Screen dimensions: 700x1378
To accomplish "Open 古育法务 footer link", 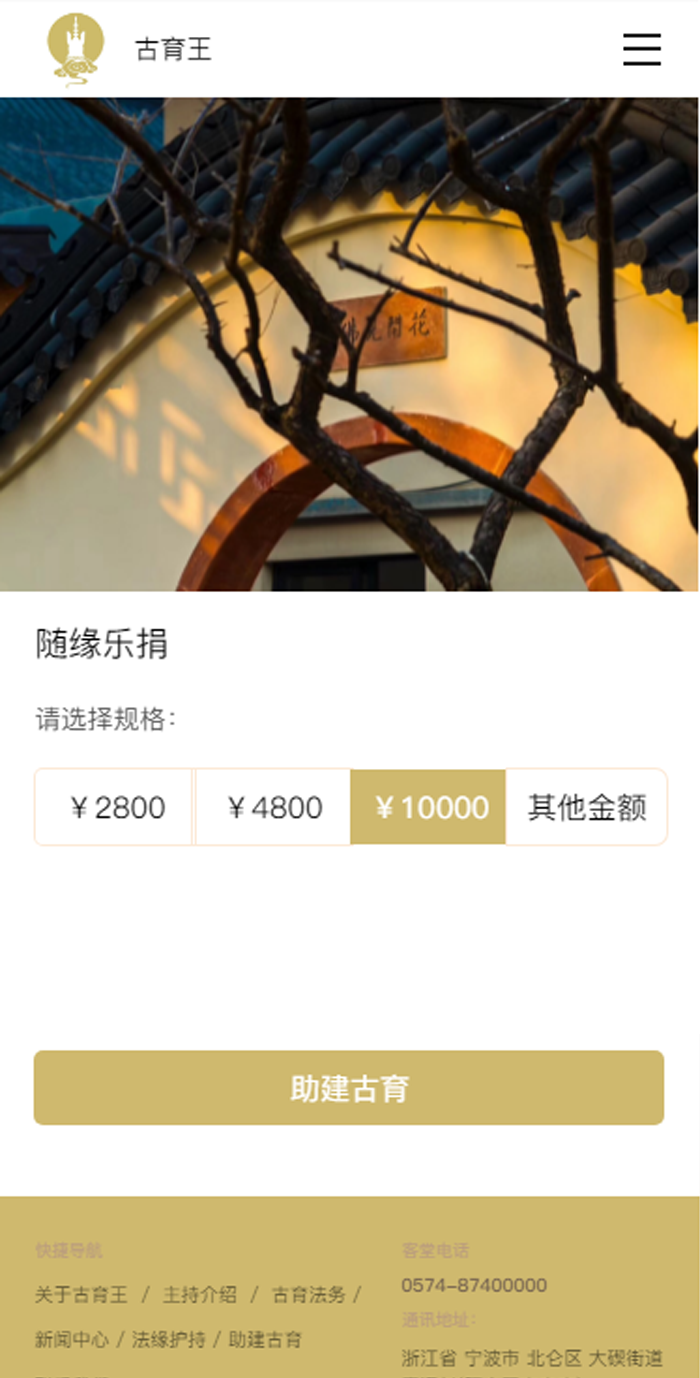I will (x=309, y=1295).
